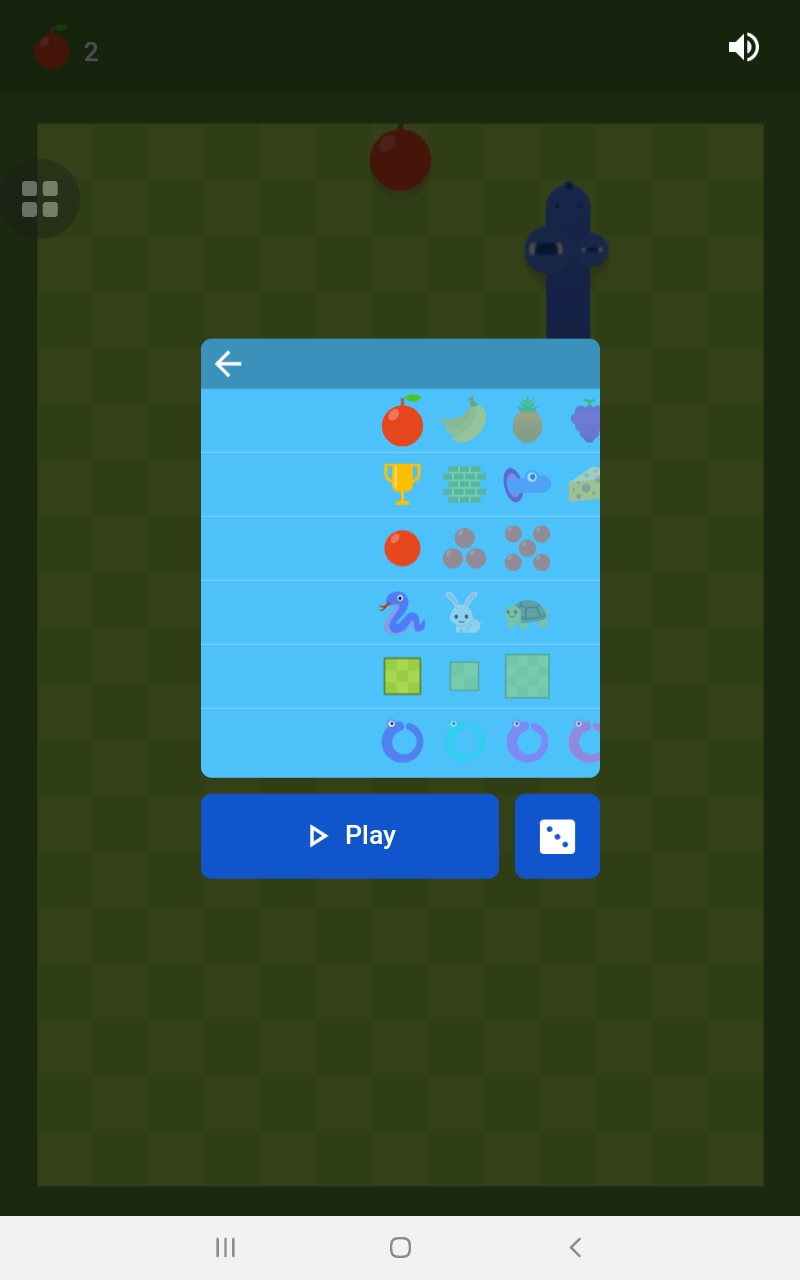The height and width of the screenshot is (1280, 800).
Task: Go back using the arrow in settings panel
Action: [228, 364]
